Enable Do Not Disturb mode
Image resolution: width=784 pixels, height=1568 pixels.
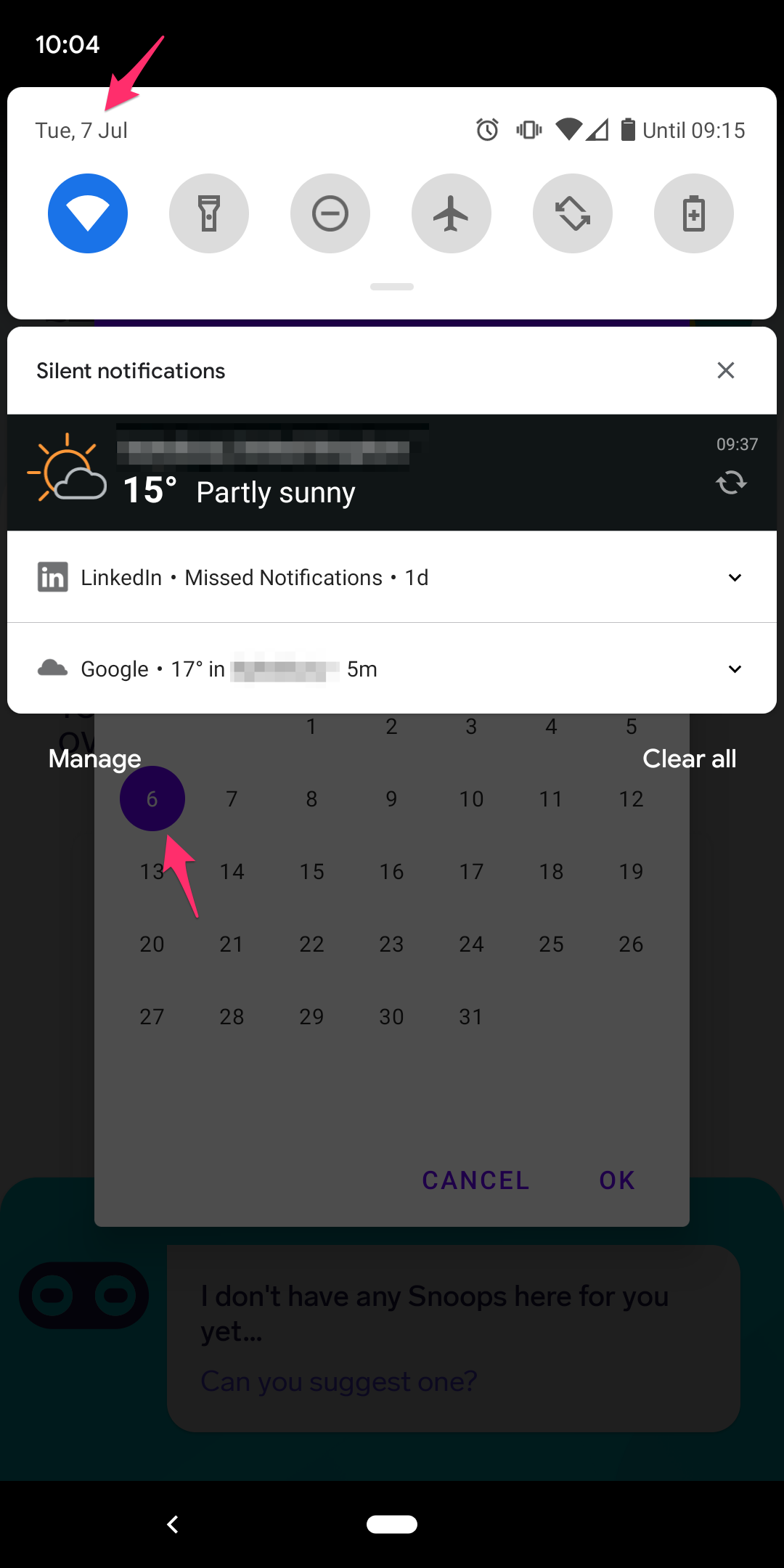click(x=330, y=213)
